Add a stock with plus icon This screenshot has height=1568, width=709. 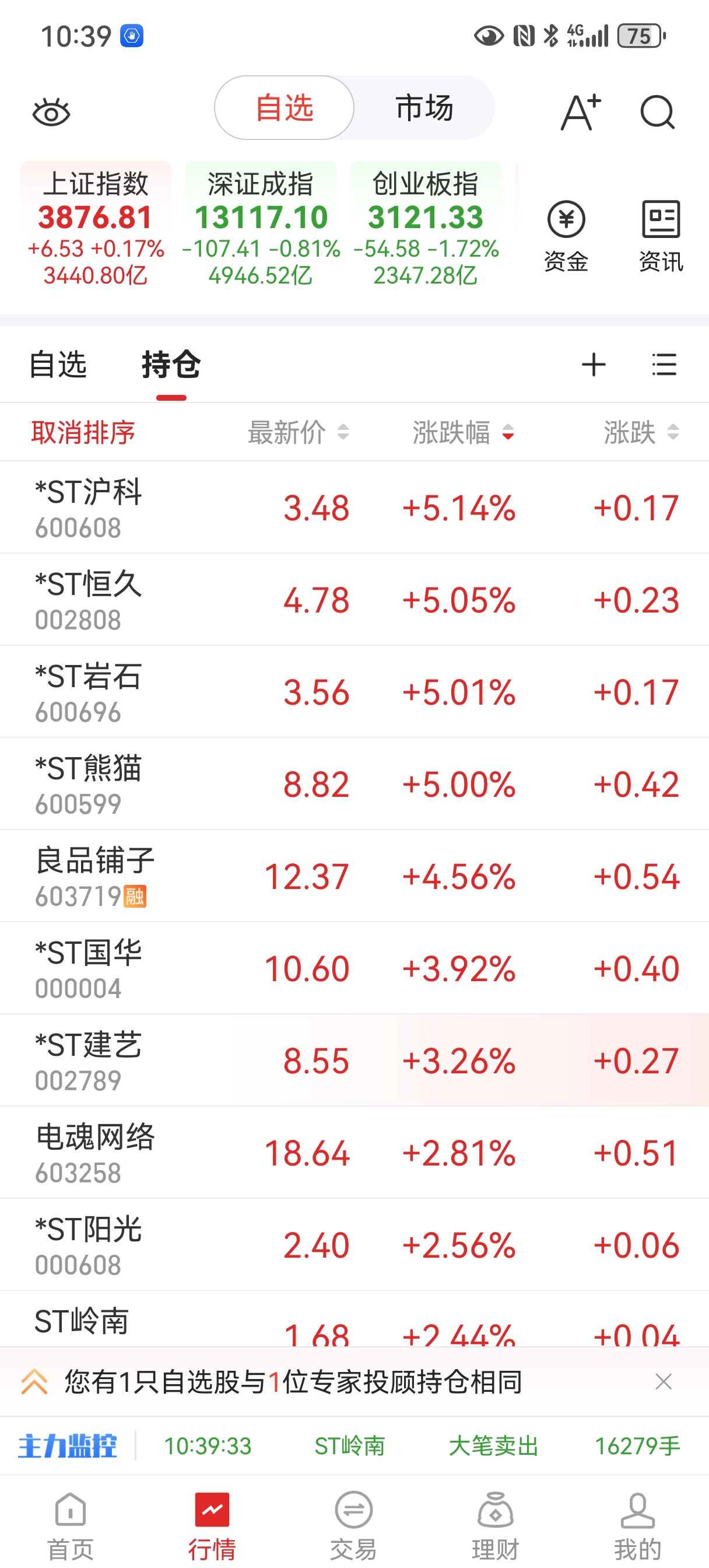594,365
